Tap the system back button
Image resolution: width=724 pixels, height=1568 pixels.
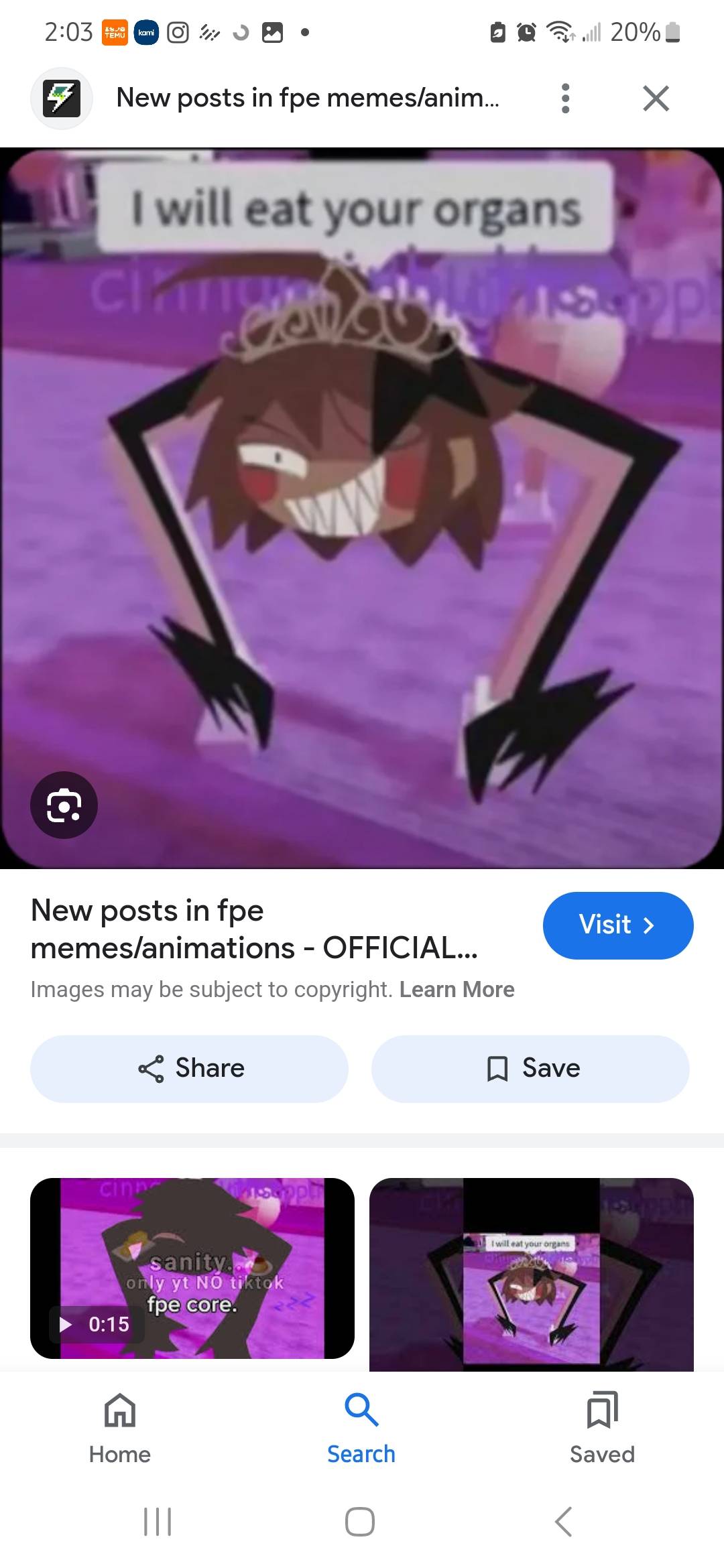(564, 1522)
